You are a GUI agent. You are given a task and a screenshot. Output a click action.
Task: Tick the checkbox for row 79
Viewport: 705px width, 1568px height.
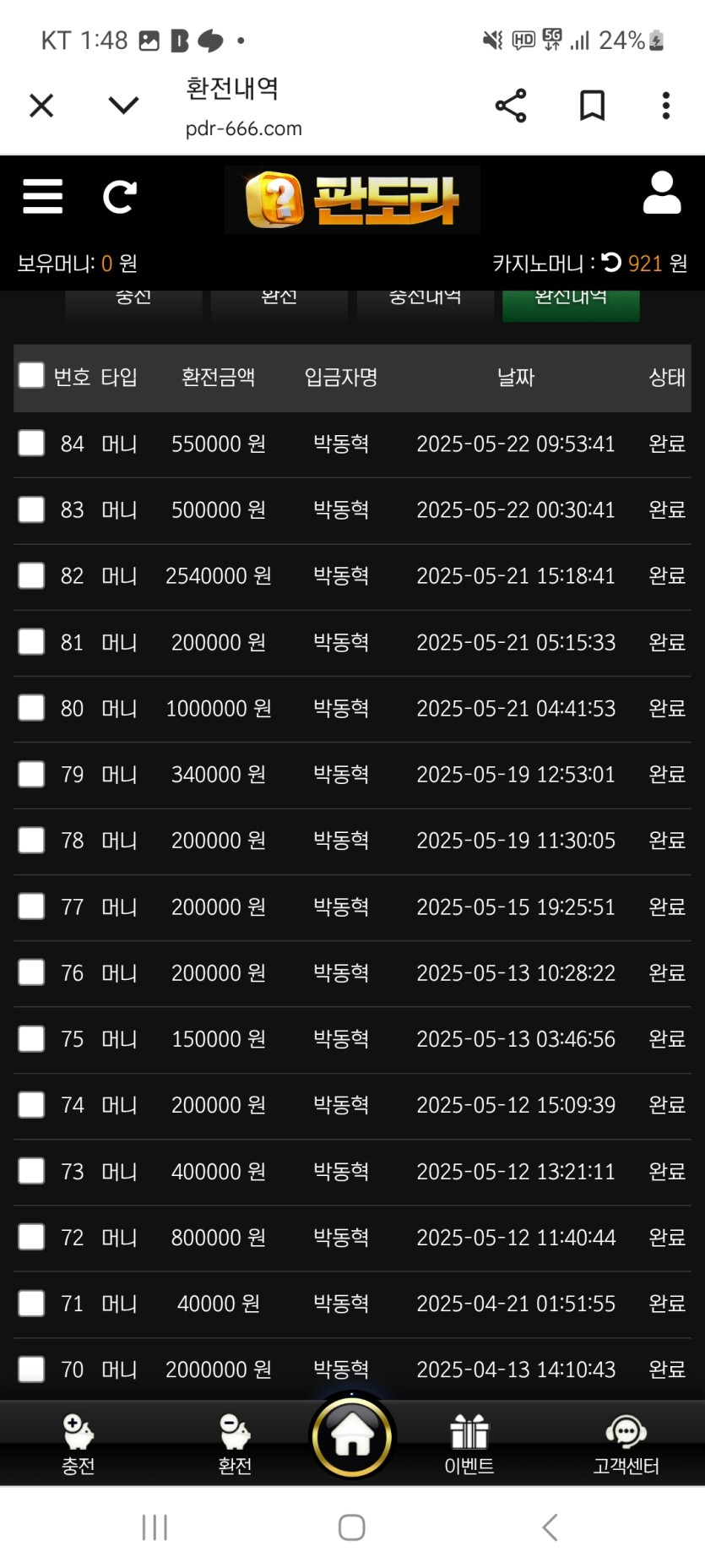pyautogui.click(x=31, y=774)
